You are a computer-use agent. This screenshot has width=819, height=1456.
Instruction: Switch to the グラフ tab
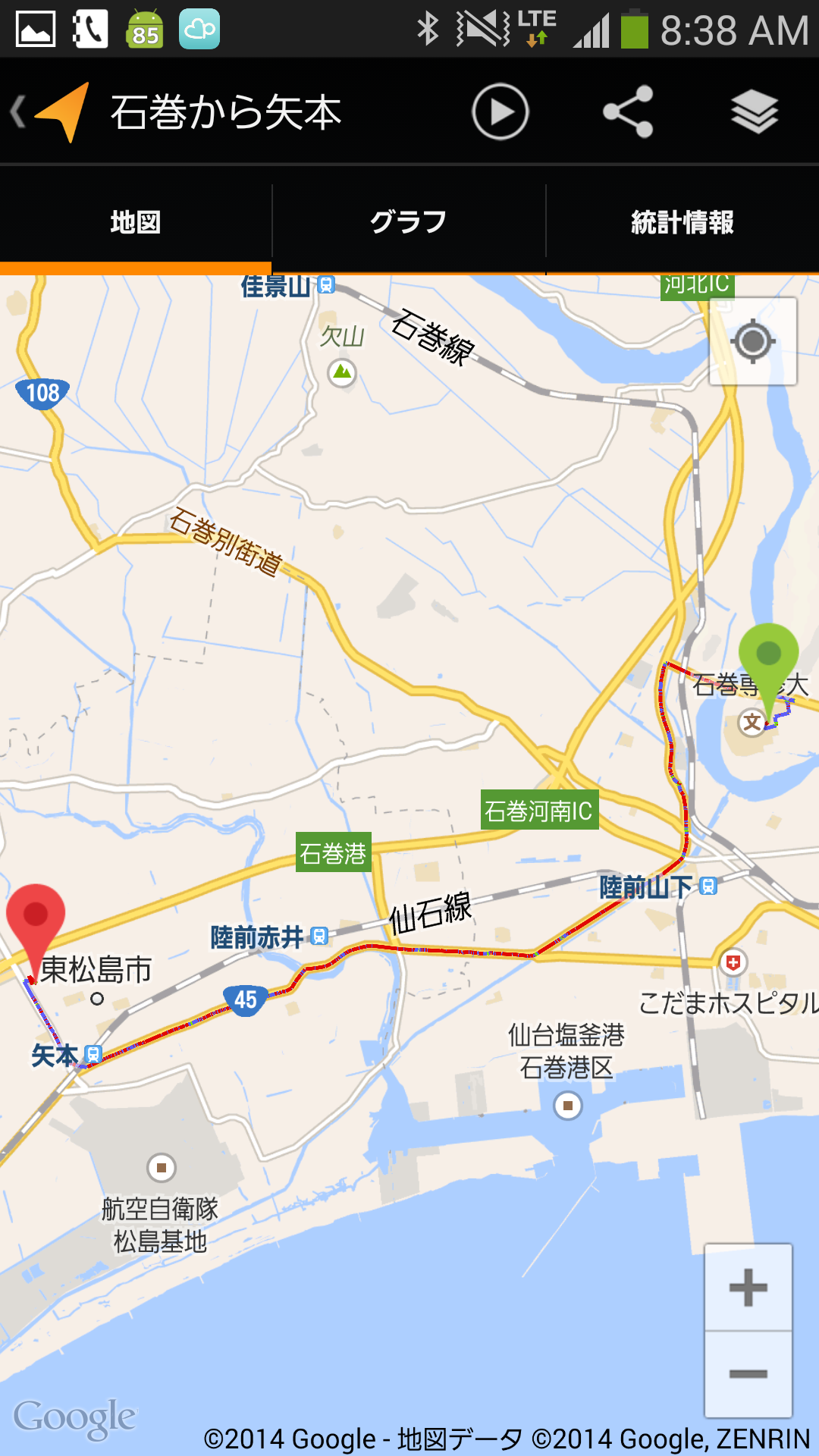point(409,222)
